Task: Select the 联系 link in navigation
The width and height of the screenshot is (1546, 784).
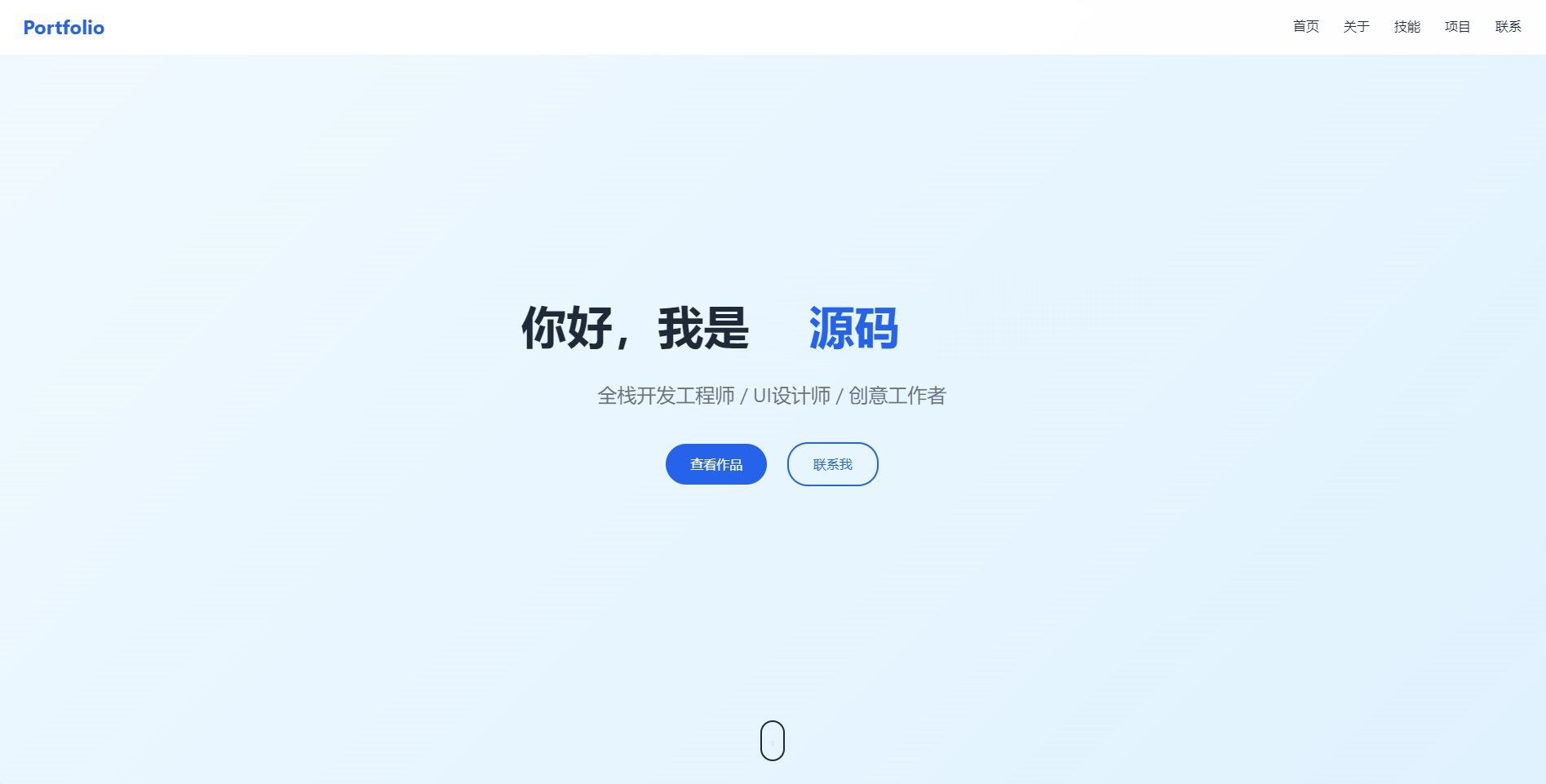Action: (x=1508, y=27)
